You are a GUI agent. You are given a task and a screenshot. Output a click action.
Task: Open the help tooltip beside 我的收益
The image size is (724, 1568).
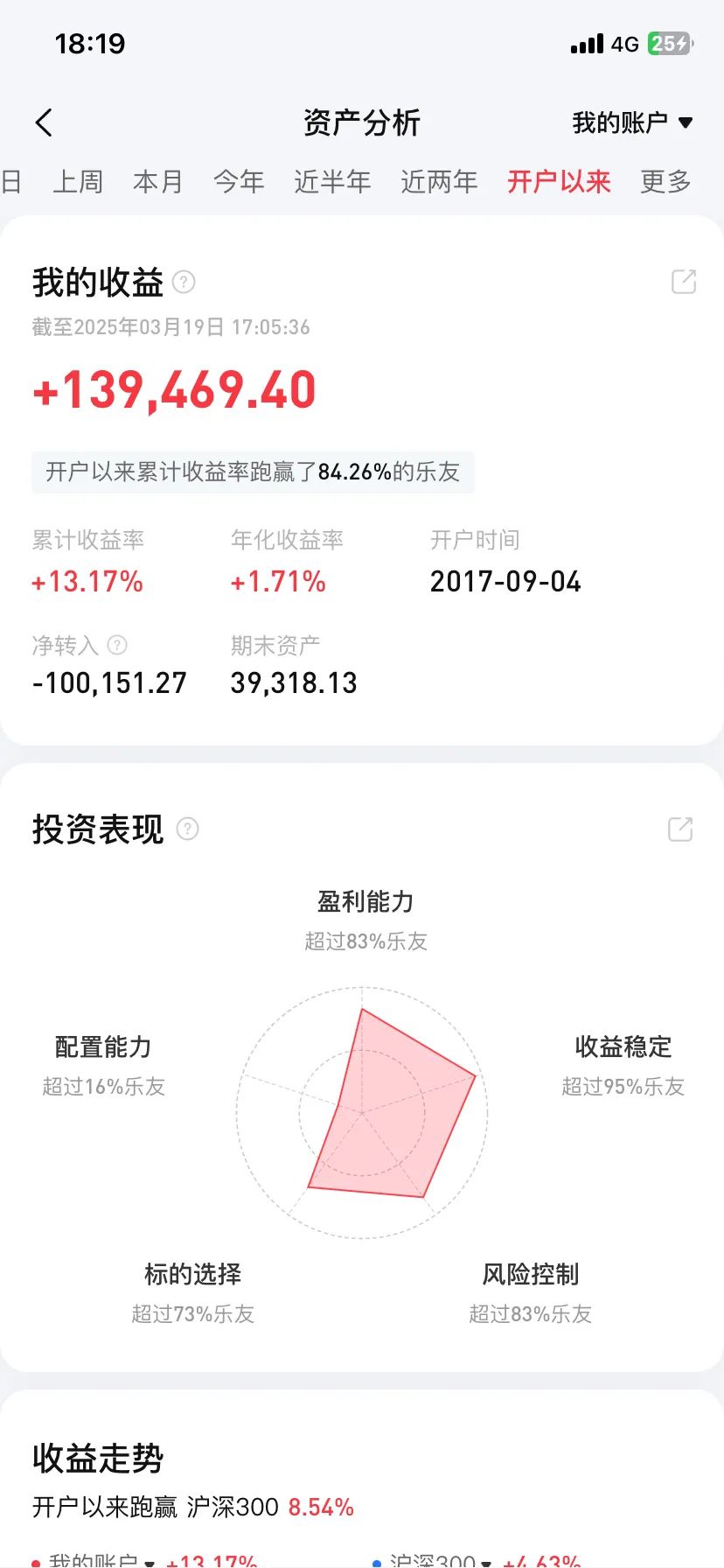(182, 281)
